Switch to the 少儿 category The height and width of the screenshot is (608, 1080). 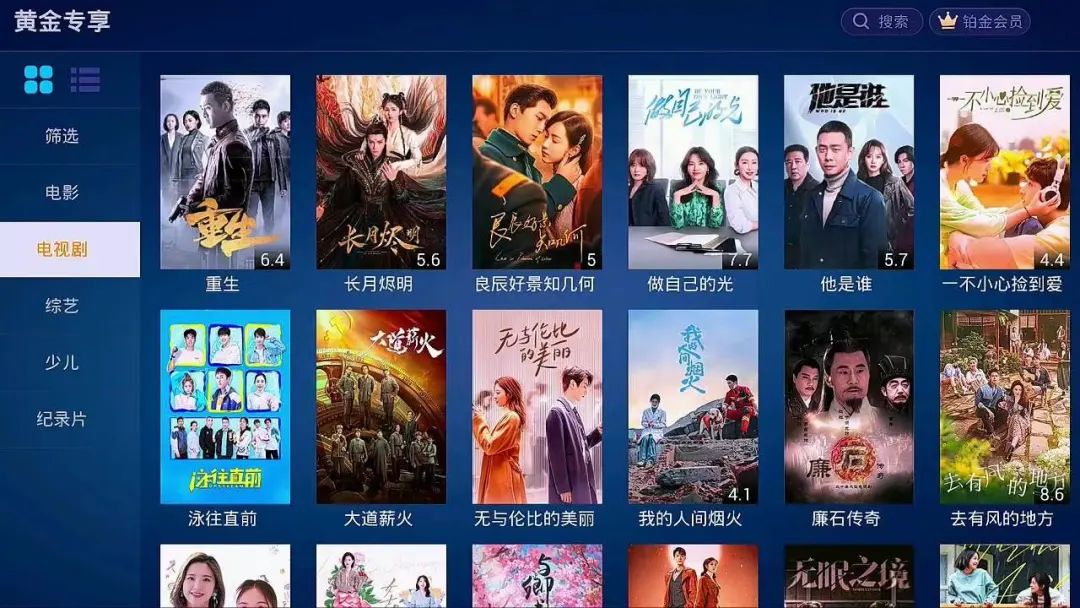pyautogui.click(x=62, y=362)
